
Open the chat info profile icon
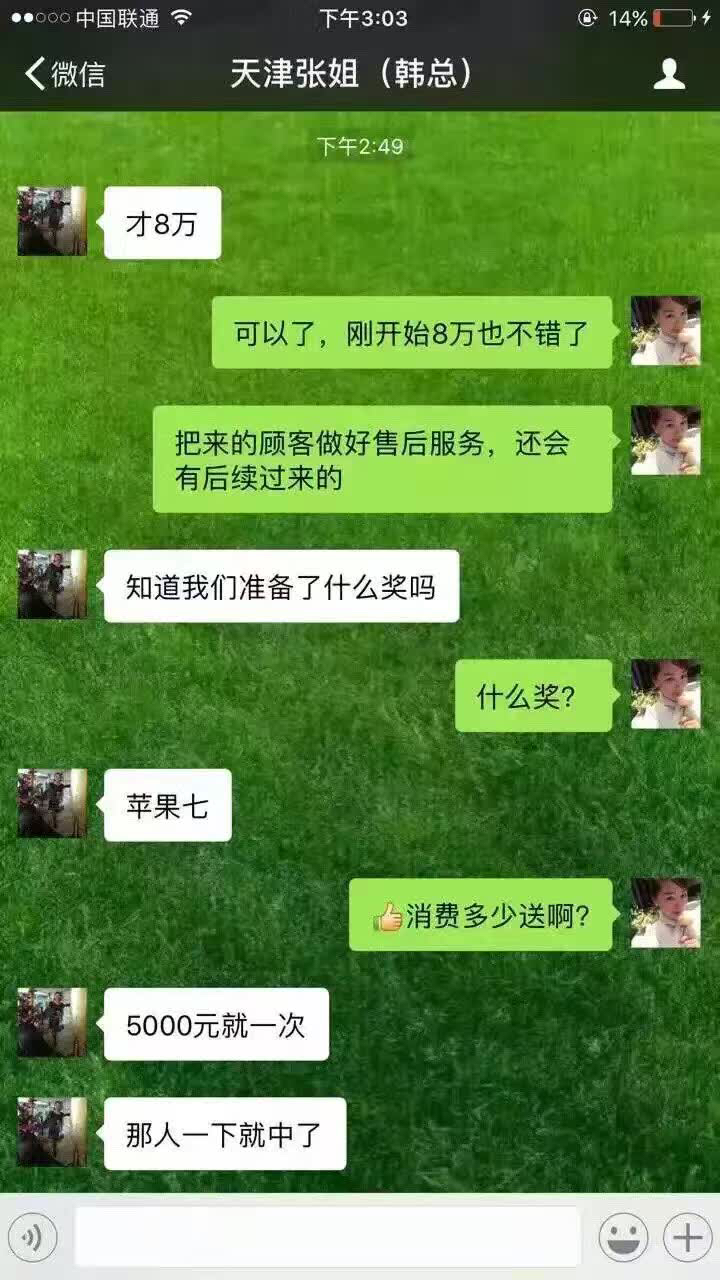coord(669,75)
